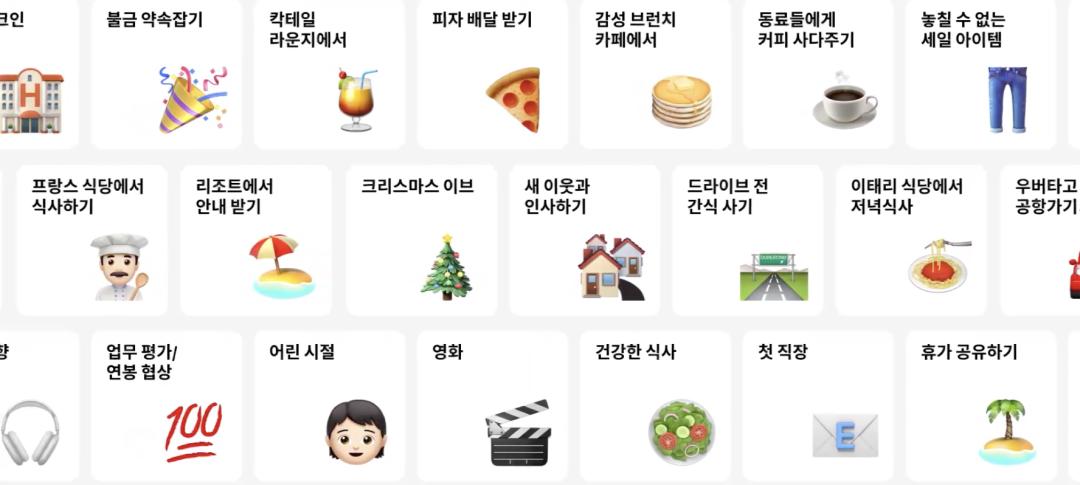
Task: Choose the 감성 브런치 카페에서 card
Action: coord(655,75)
